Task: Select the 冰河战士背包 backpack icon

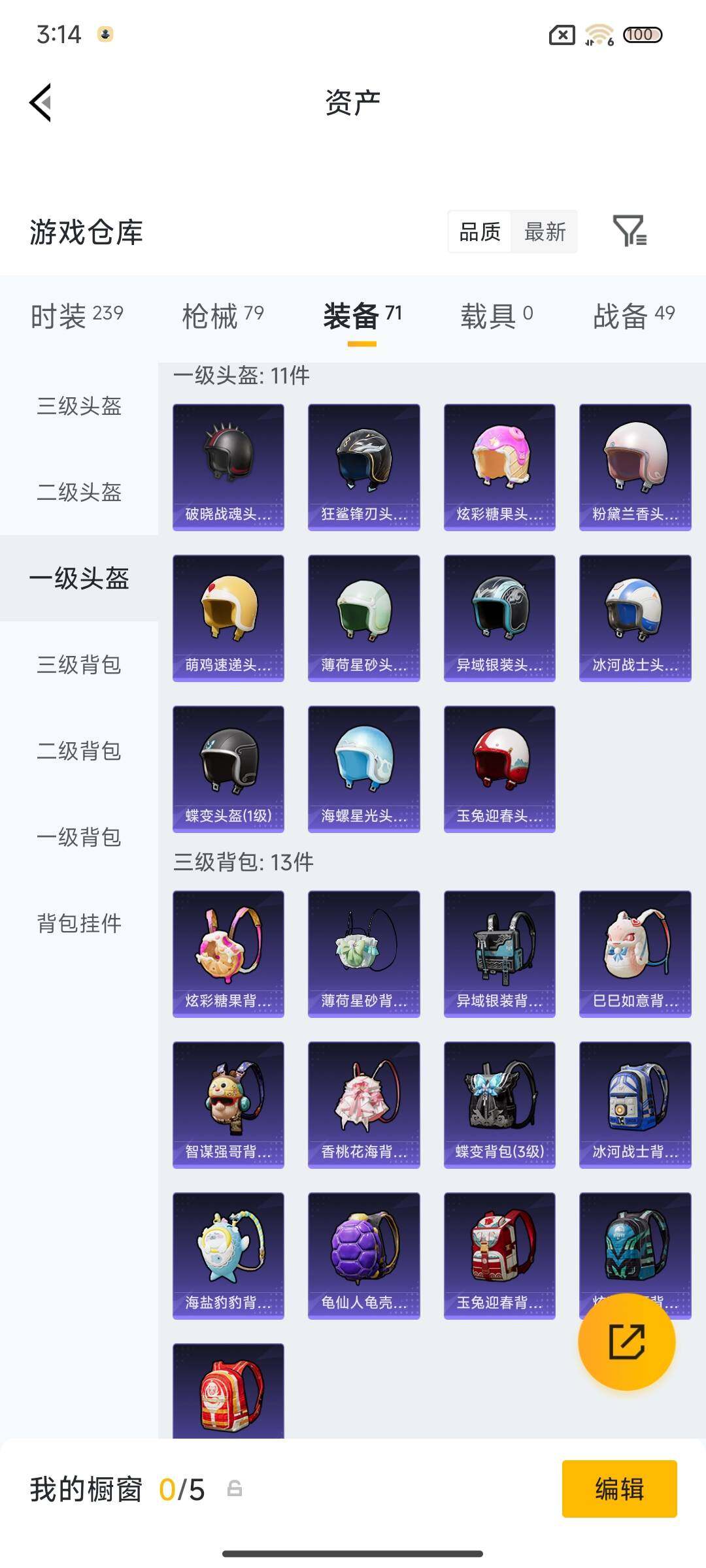Action: 635,1104
